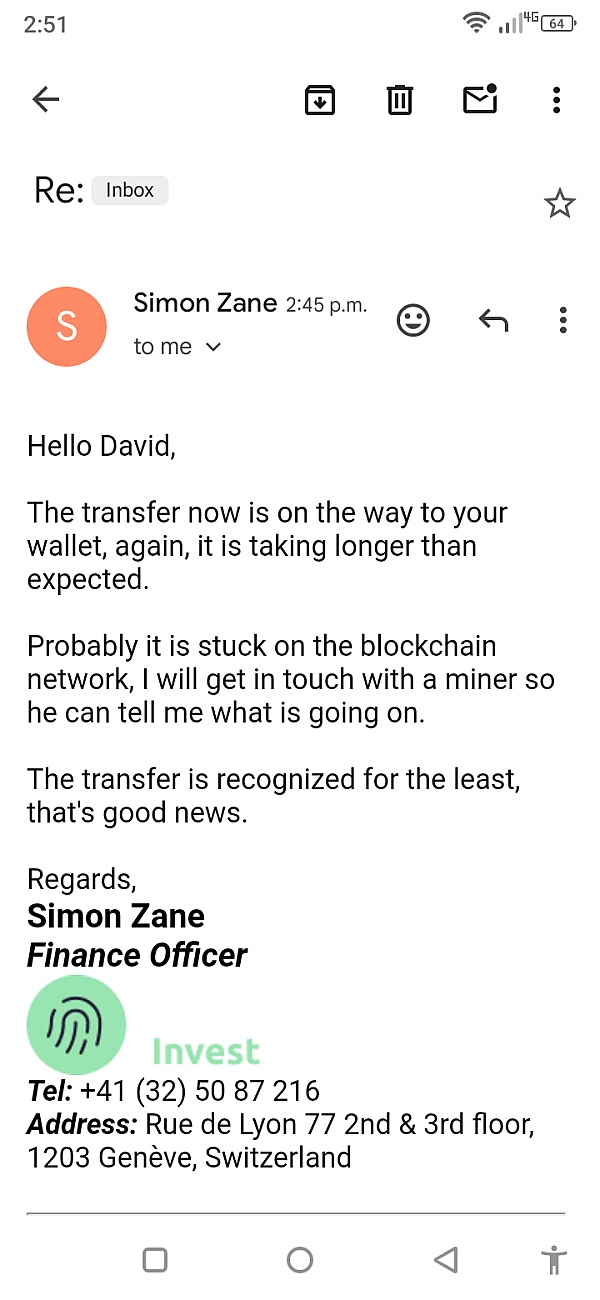600x1300 pixels.
Task: Mark this email as unread
Action: (x=480, y=99)
